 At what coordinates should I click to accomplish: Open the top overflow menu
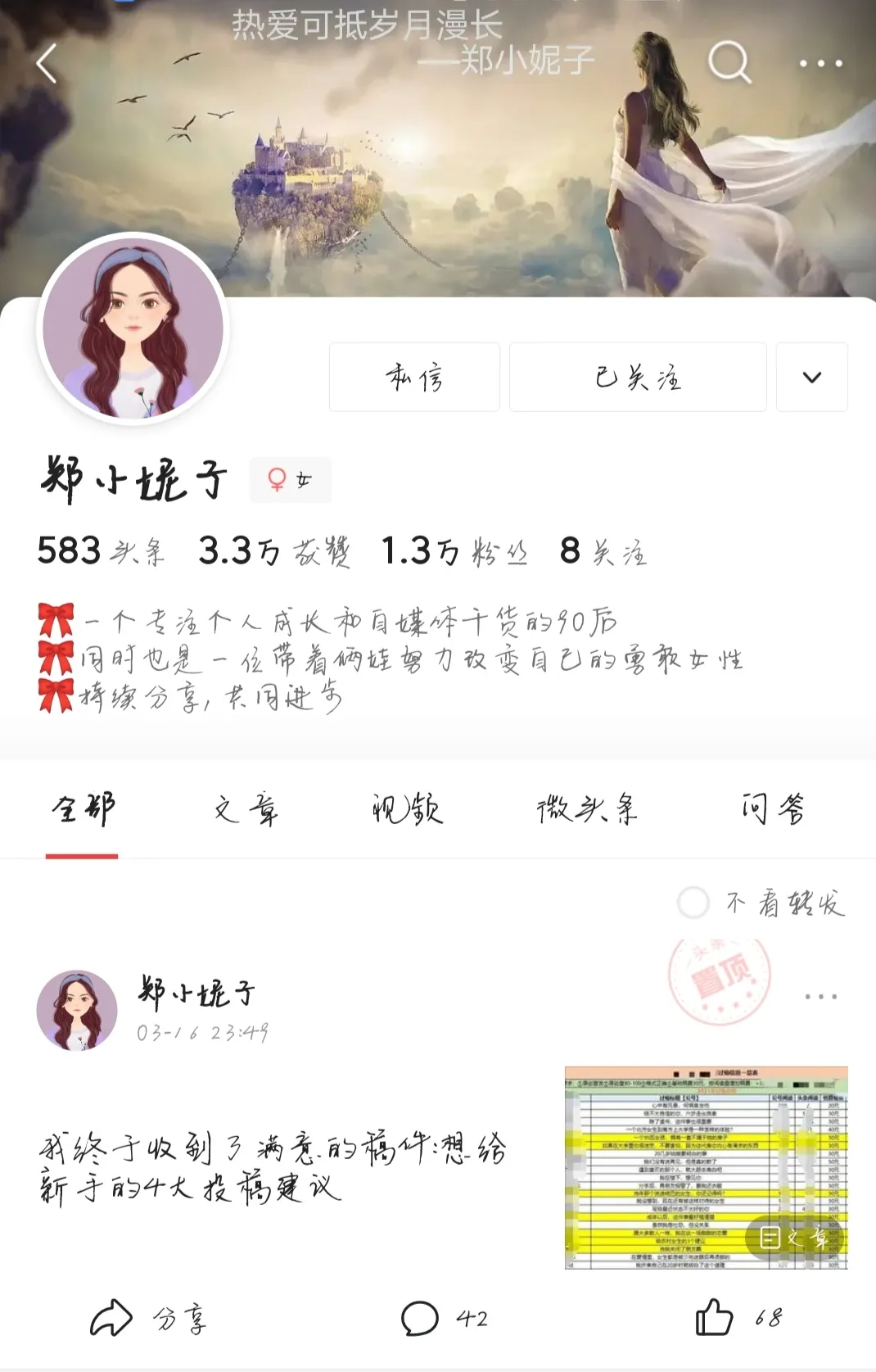(820, 63)
